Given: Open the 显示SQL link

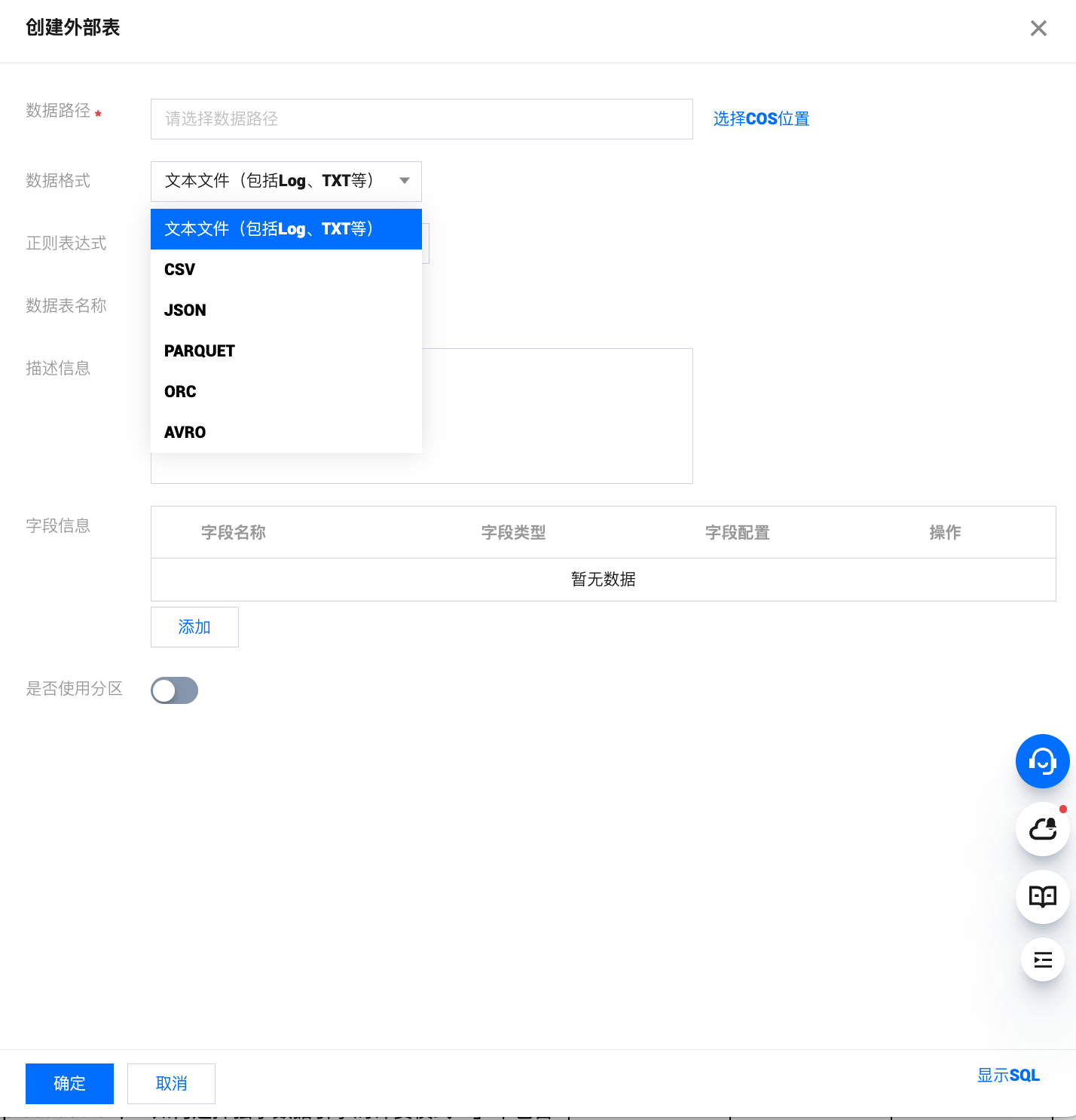Looking at the screenshot, I should click(x=1007, y=1076).
